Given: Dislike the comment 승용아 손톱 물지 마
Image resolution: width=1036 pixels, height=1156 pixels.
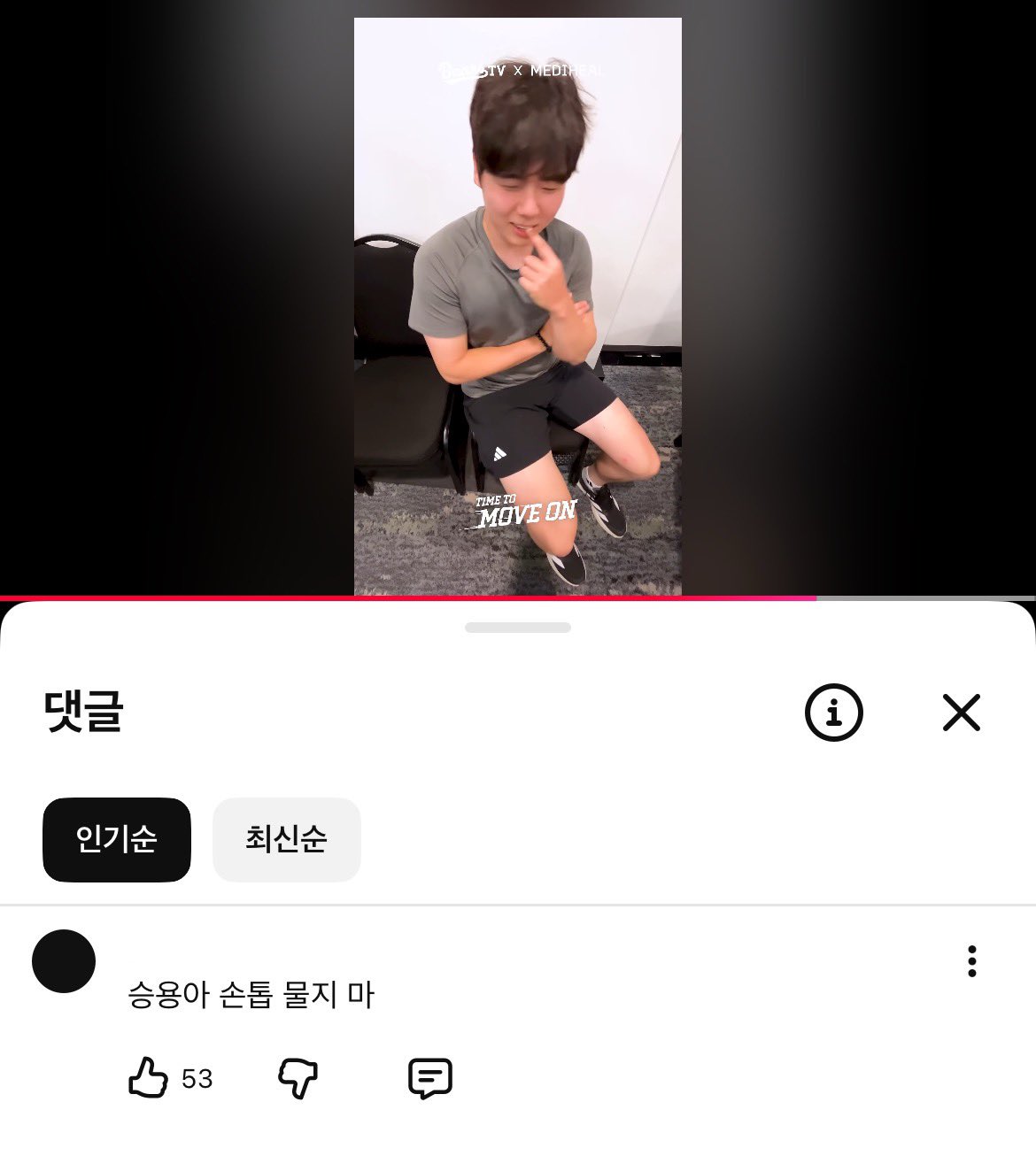Looking at the screenshot, I should [x=298, y=1078].
